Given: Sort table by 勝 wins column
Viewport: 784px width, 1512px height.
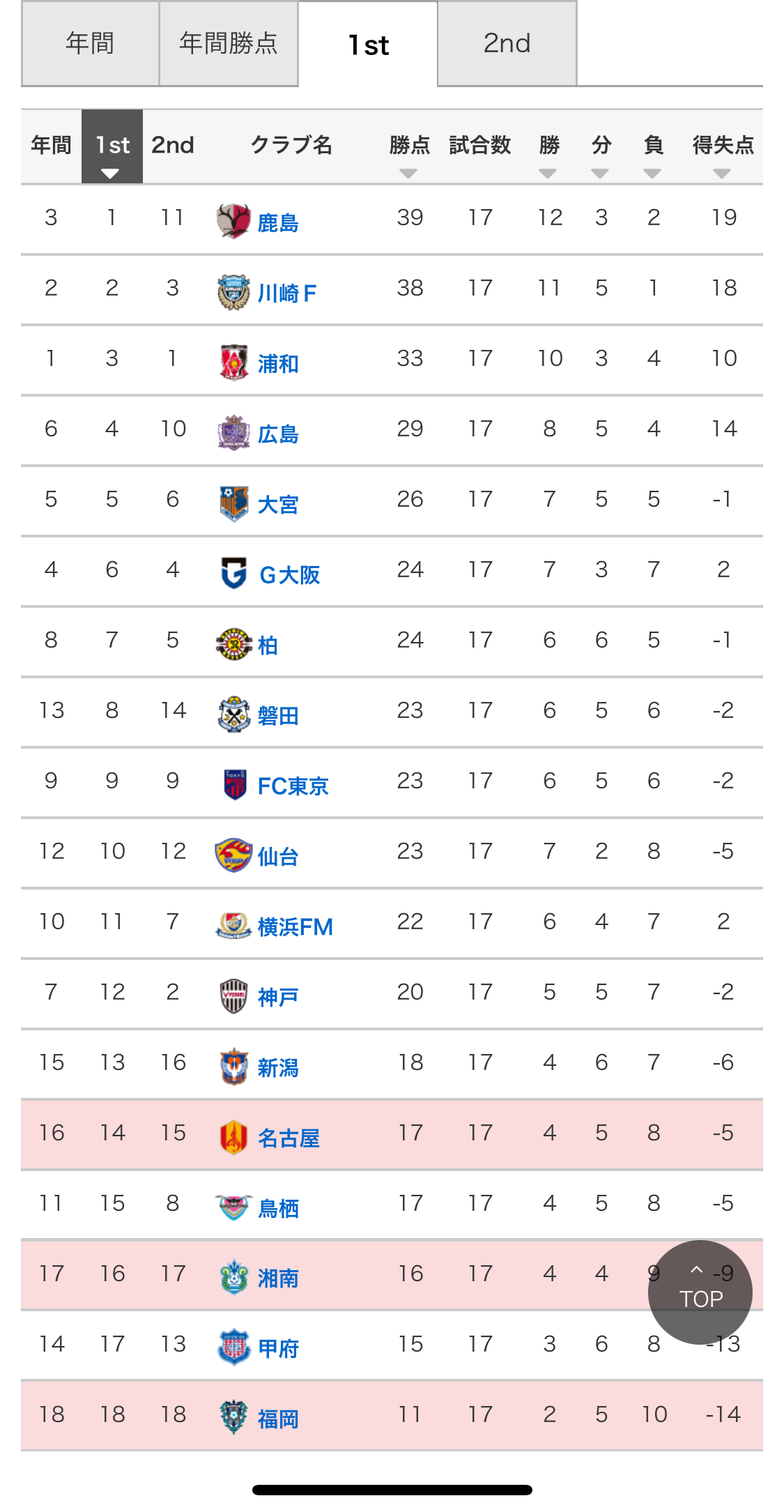Looking at the screenshot, I should [x=548, y=152].
